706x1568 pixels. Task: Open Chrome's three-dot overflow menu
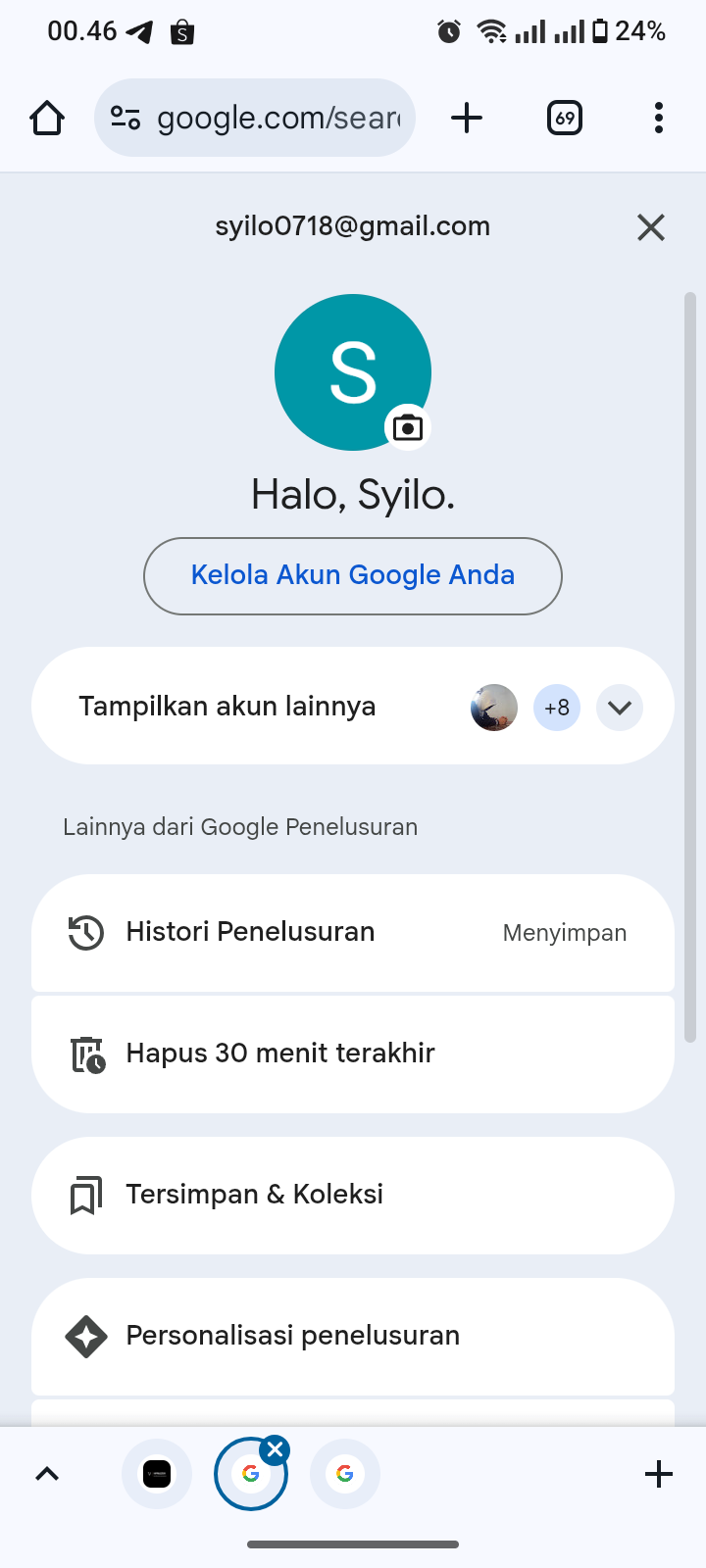coord(658,119)
